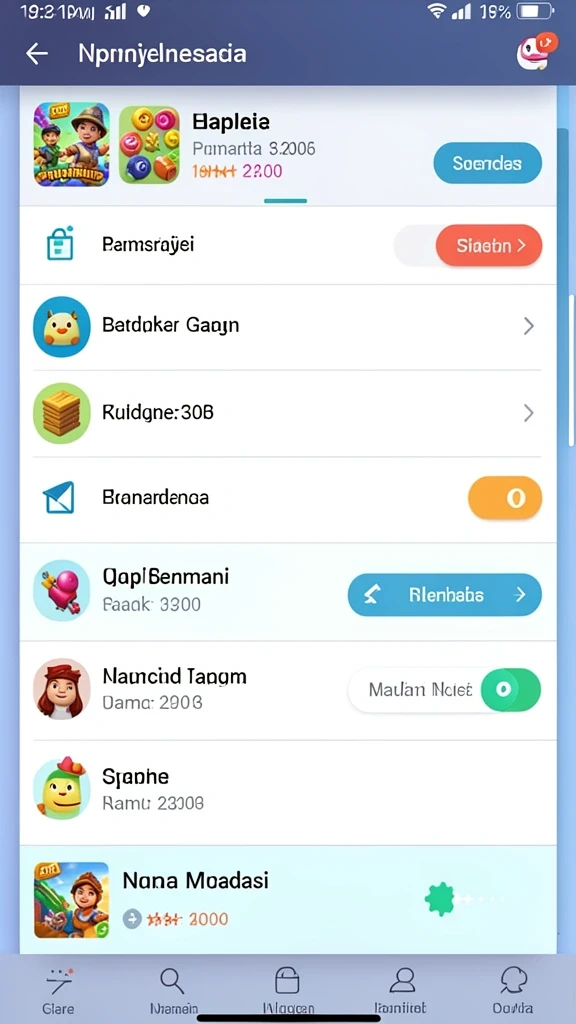Image resolution: width=576 pixels, height=1024 pixels.
Task: Tap the red Siaebn button
Action: click(488, 246)
